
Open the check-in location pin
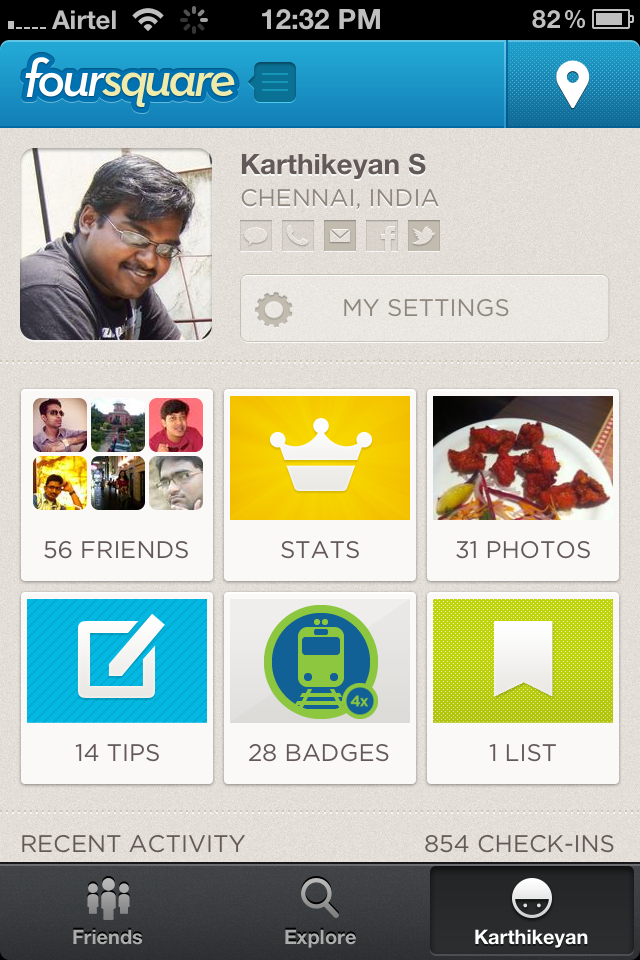(572, 84)
